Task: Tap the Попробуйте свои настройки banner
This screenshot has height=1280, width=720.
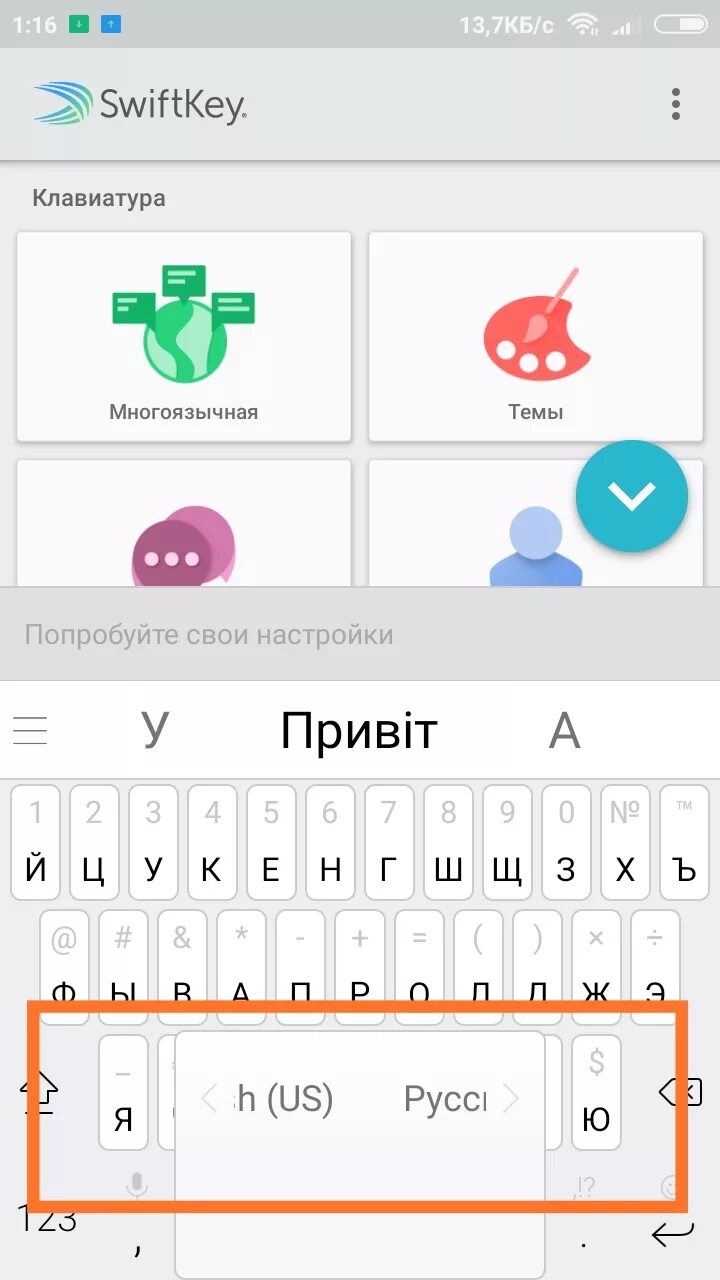Action: (360, 633)
